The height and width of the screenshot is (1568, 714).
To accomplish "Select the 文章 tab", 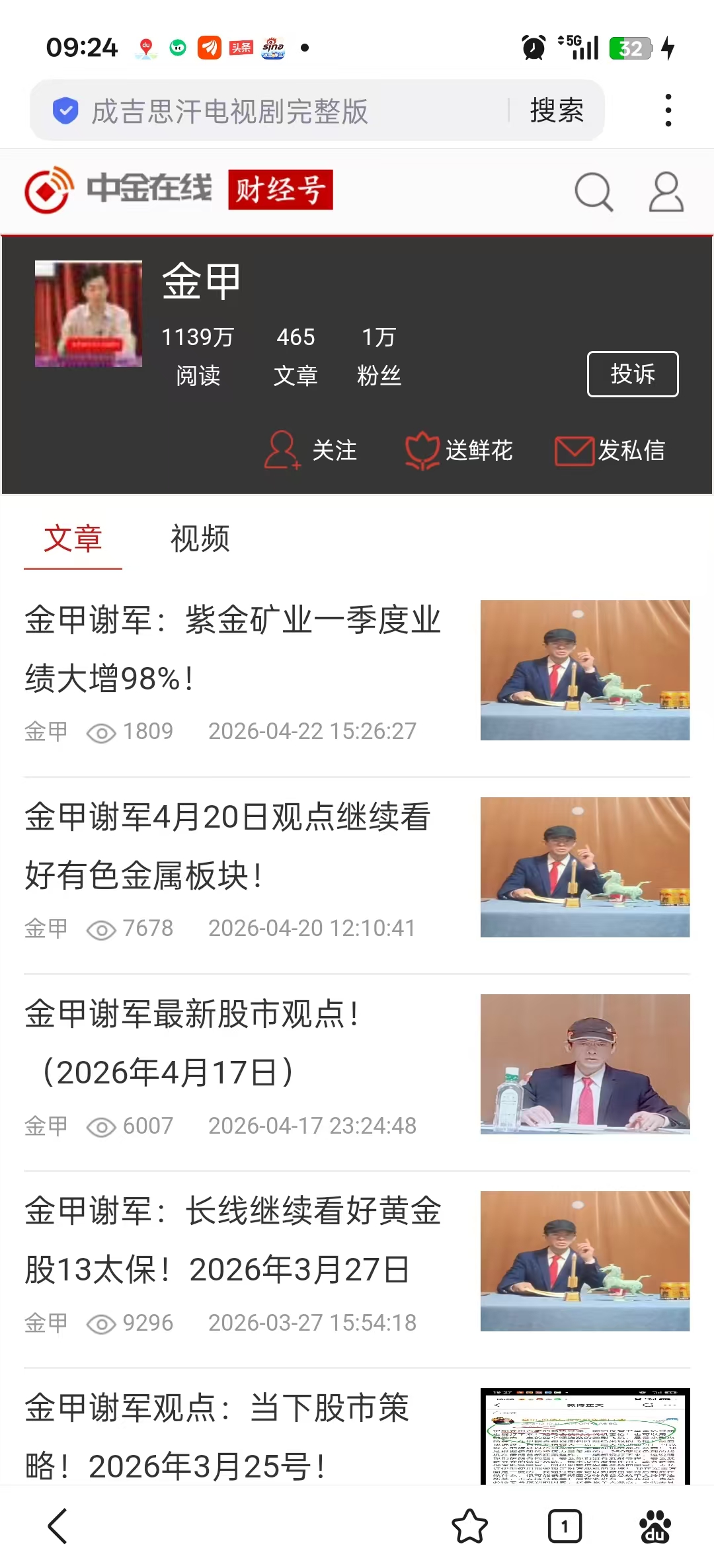I will coord(73,539).
